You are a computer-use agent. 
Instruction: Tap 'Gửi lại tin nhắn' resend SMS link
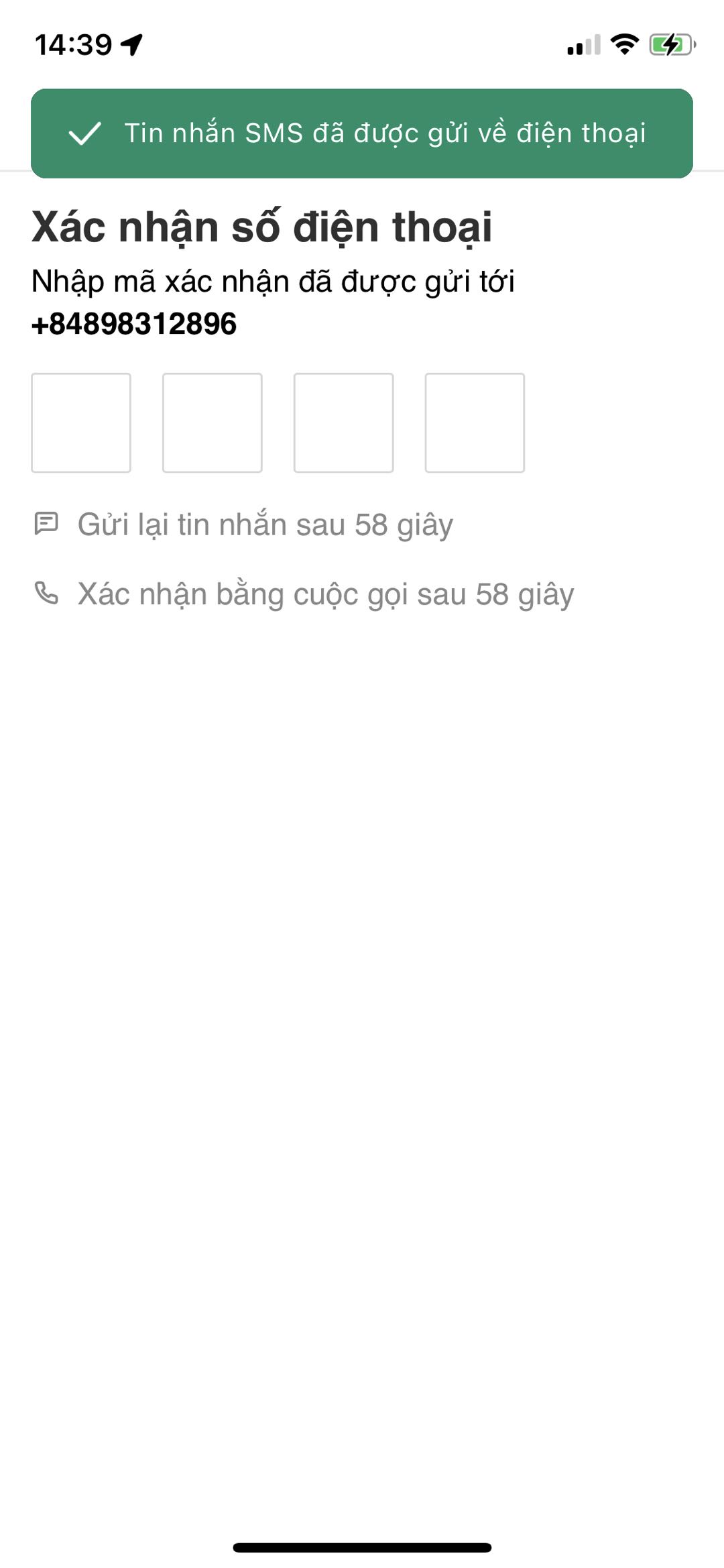265,524
